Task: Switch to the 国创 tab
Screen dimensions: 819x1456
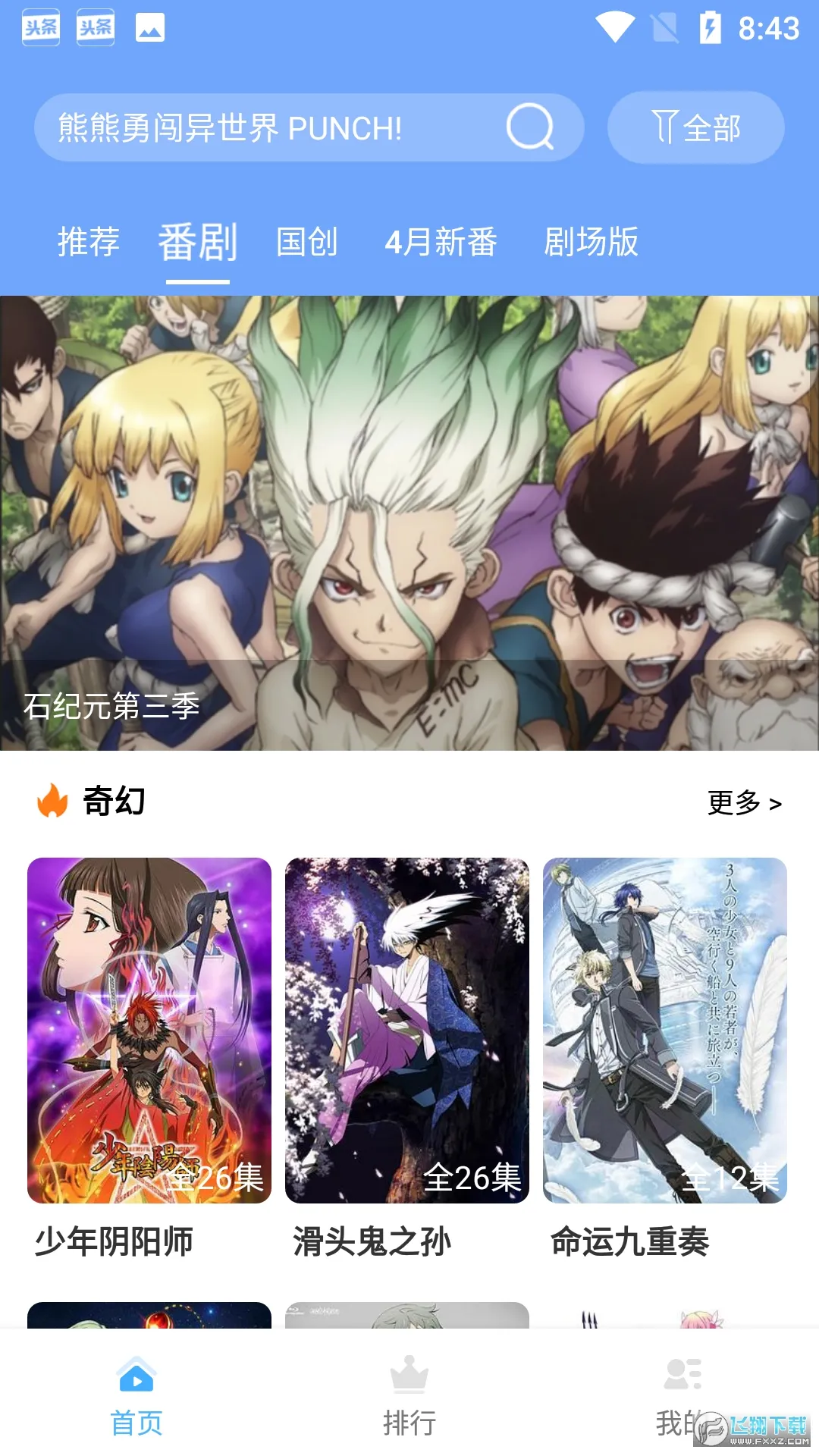Action: pyautogui.click(x=306, y=243)
